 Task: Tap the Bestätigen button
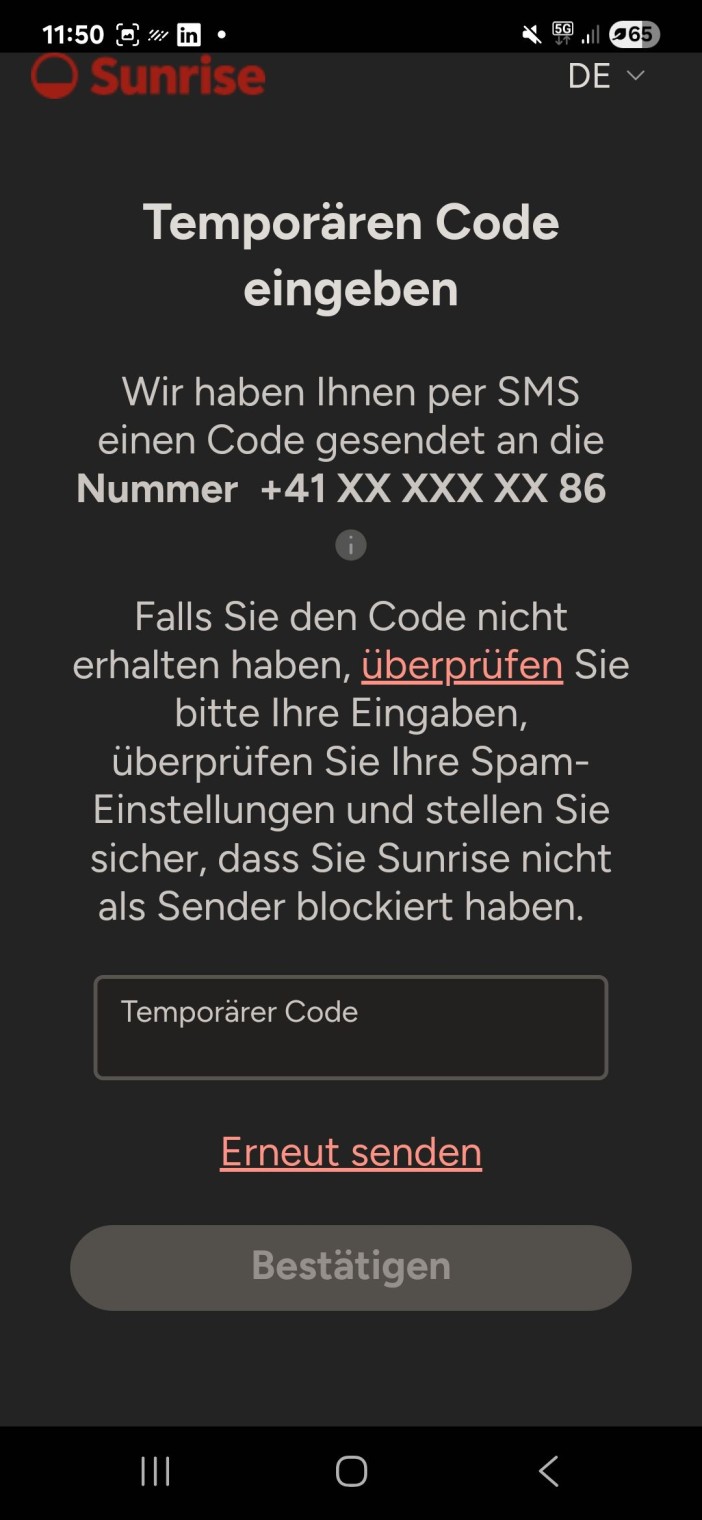(350, 1267)
